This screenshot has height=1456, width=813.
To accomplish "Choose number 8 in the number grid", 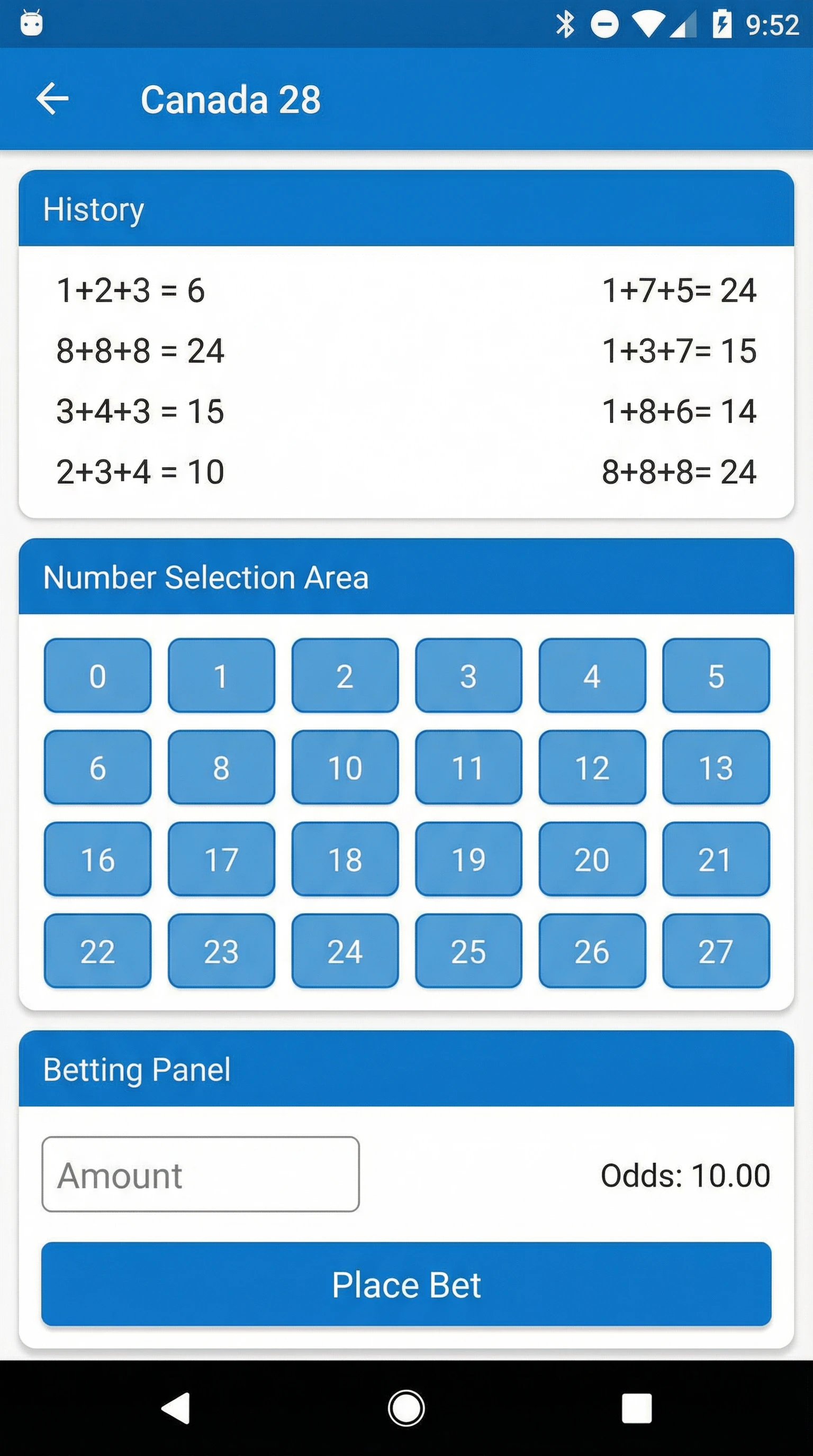I will 221,767.
